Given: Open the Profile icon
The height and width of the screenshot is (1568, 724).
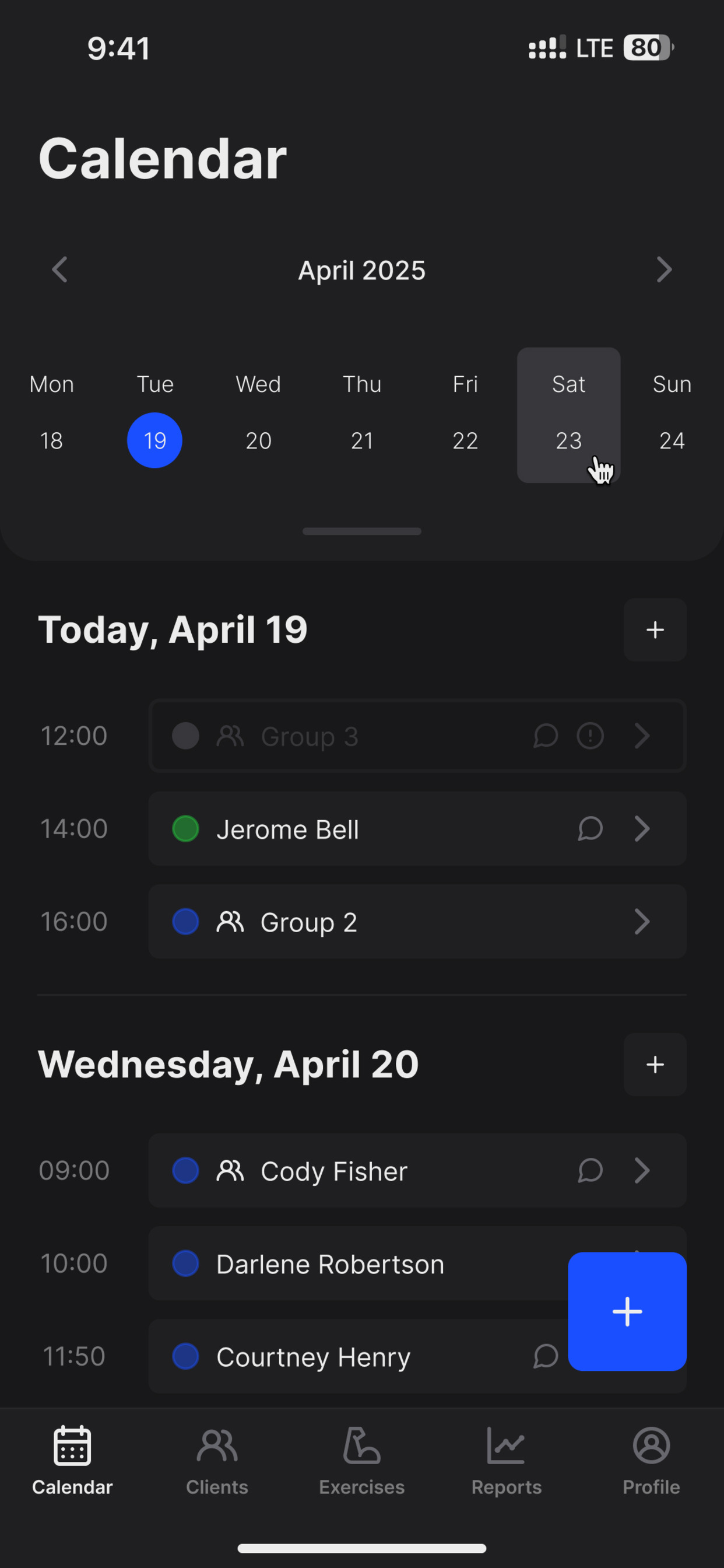Looking at the screenshot, I should pyautogui.click(x=651, y=1445).
